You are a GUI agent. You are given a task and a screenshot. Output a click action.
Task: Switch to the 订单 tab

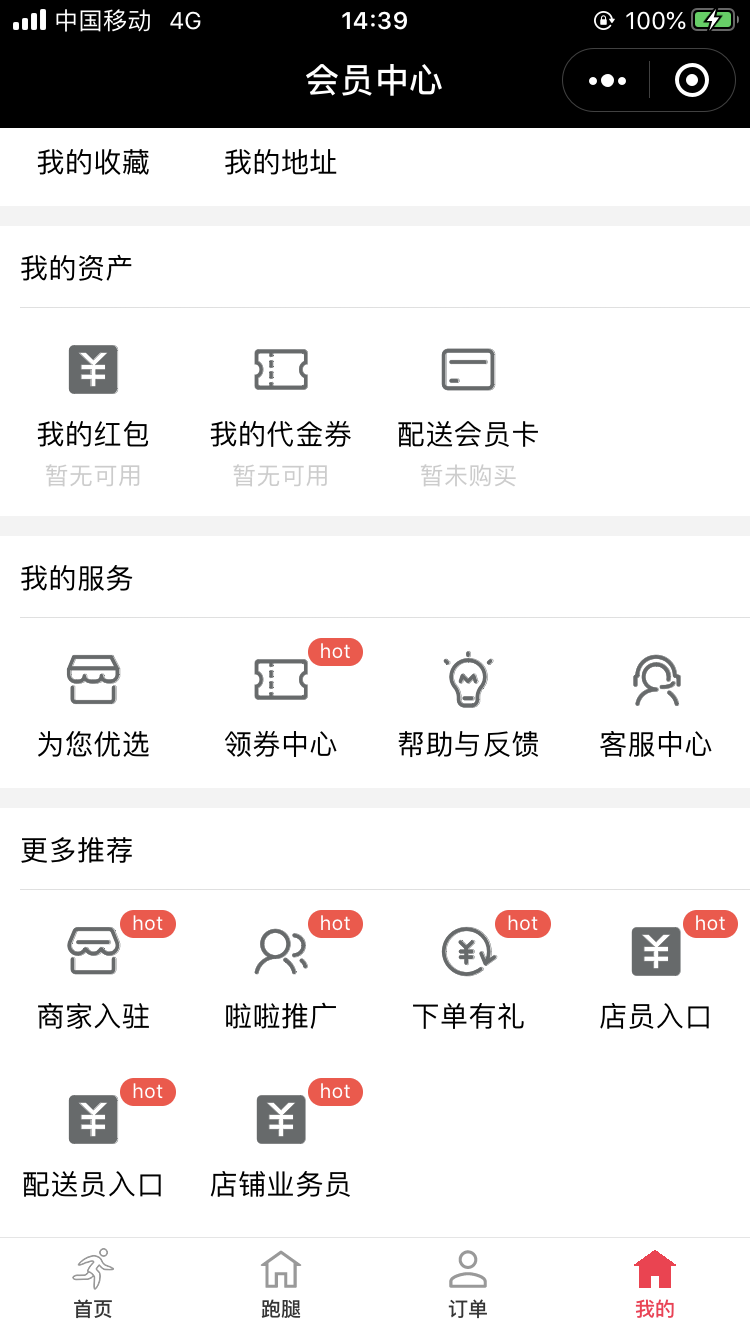coord(468,1285)
